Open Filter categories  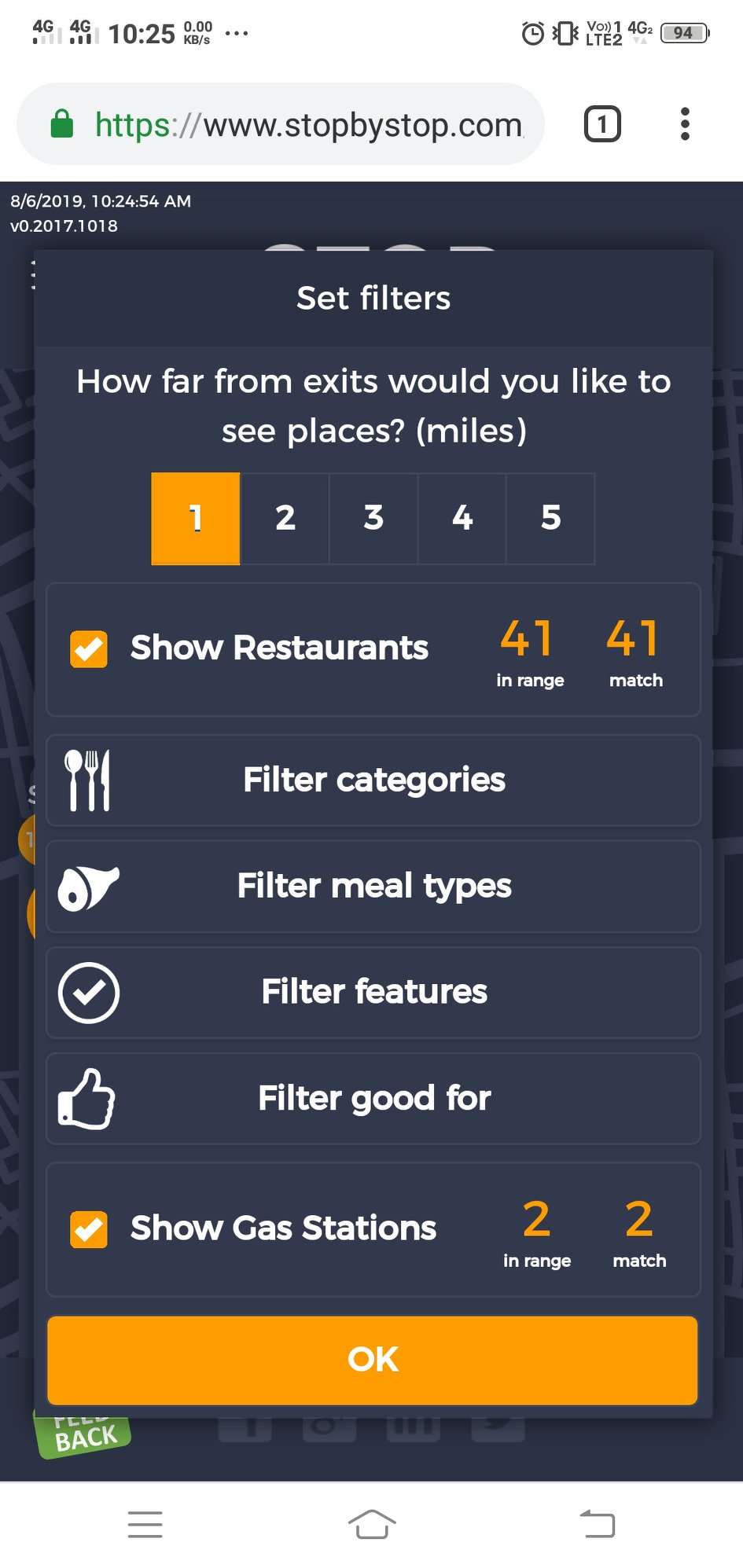pos(373,780)
